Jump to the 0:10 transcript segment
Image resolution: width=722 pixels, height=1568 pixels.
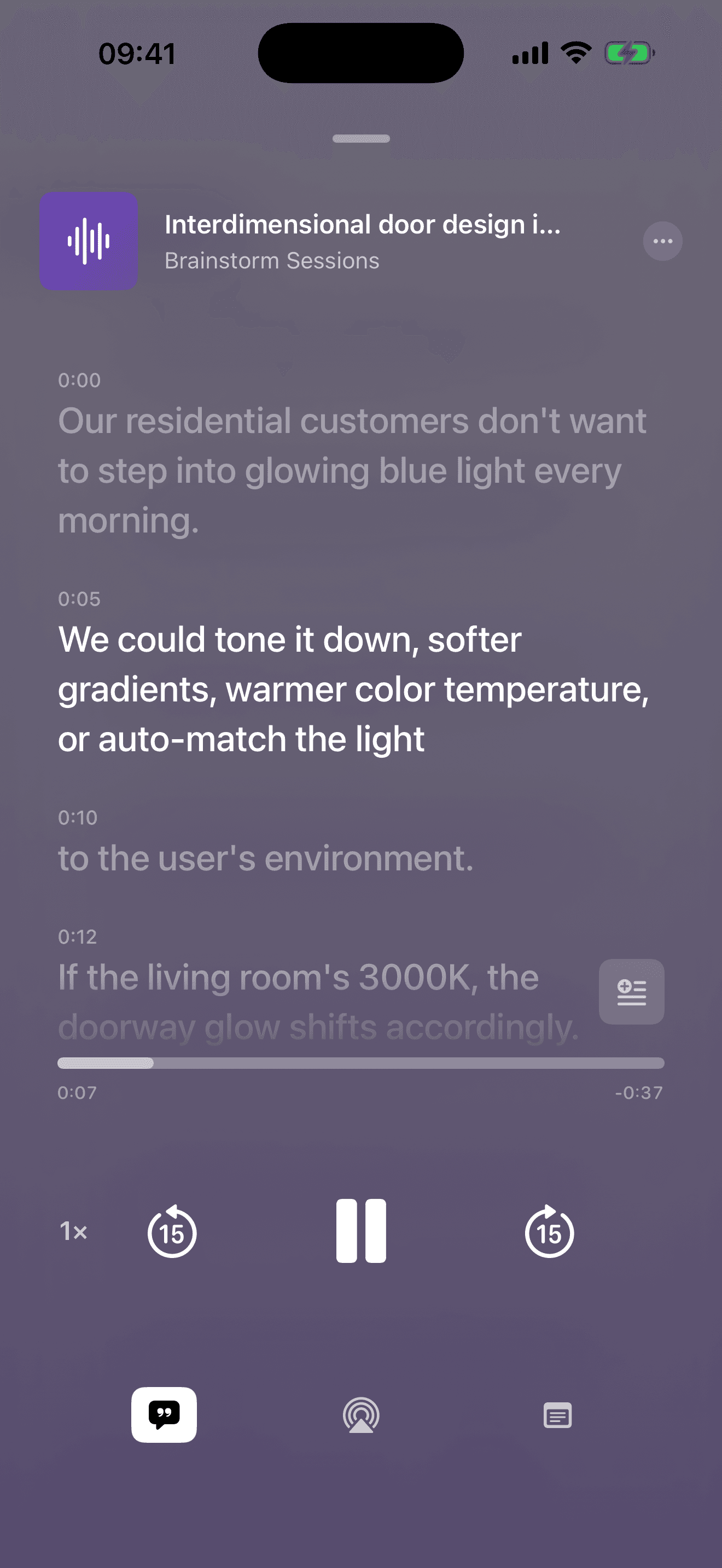(x=266, y=857)
